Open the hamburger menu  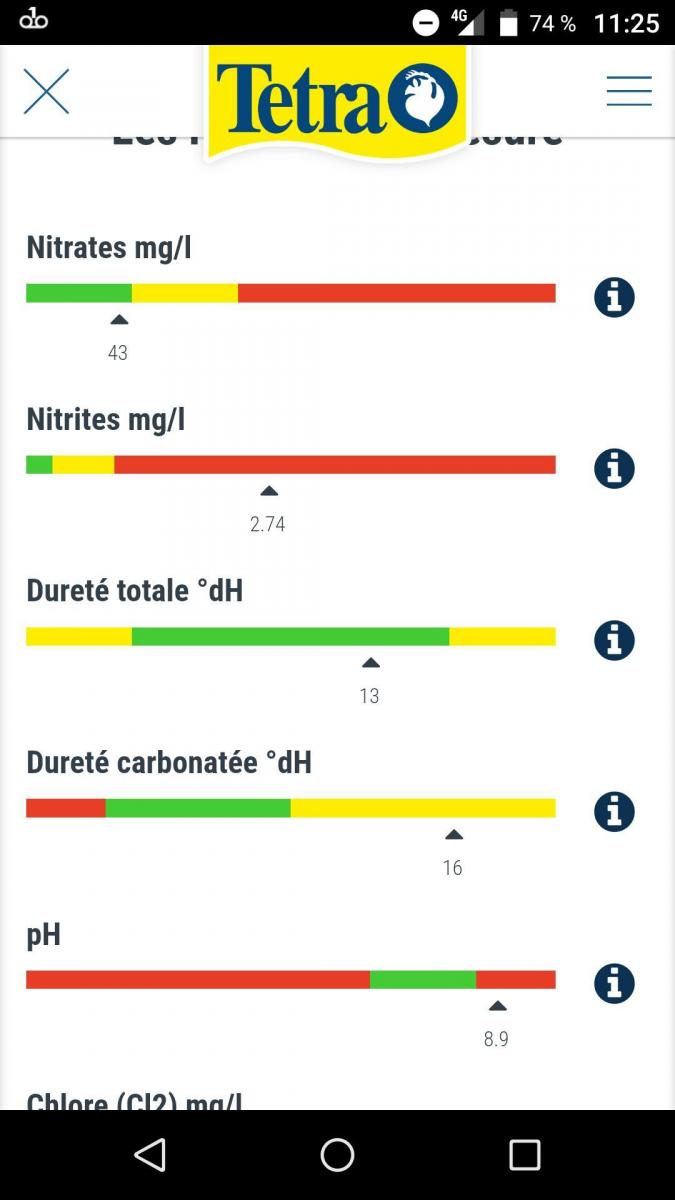click(629, 92)
